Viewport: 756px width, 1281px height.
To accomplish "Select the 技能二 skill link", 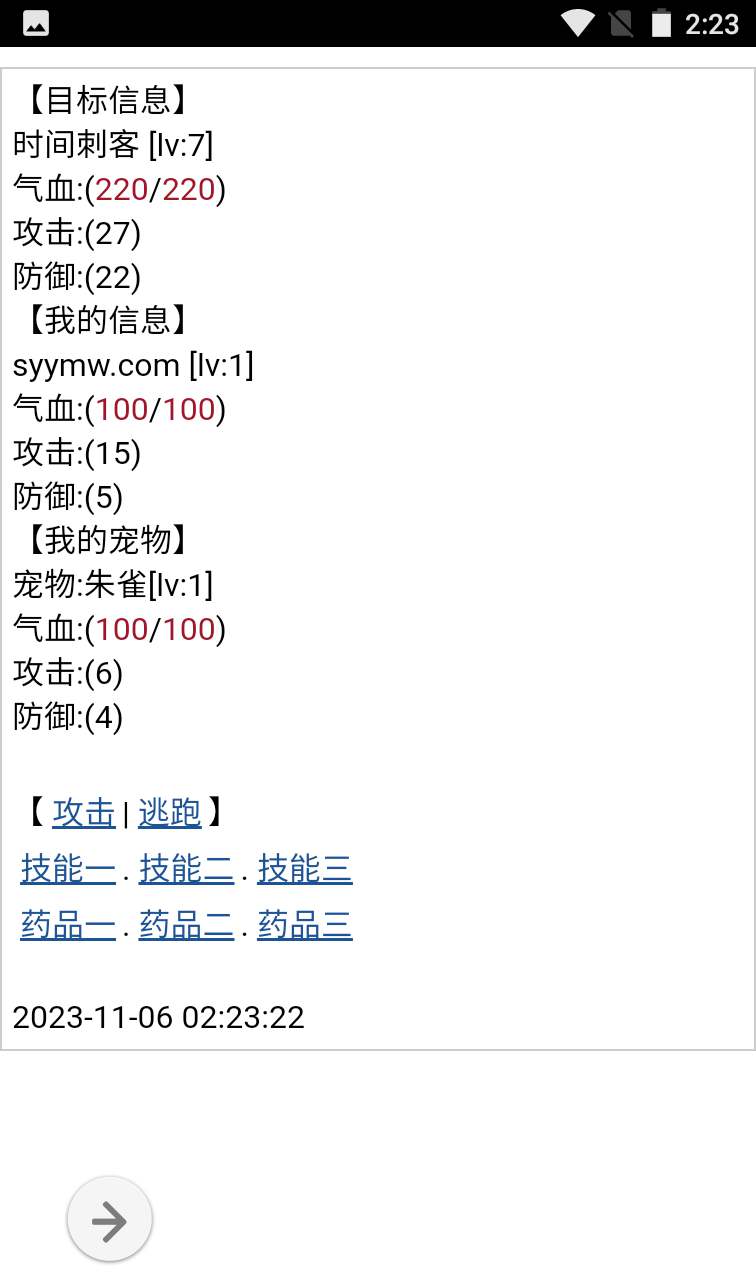I will (x=186, y=869).
